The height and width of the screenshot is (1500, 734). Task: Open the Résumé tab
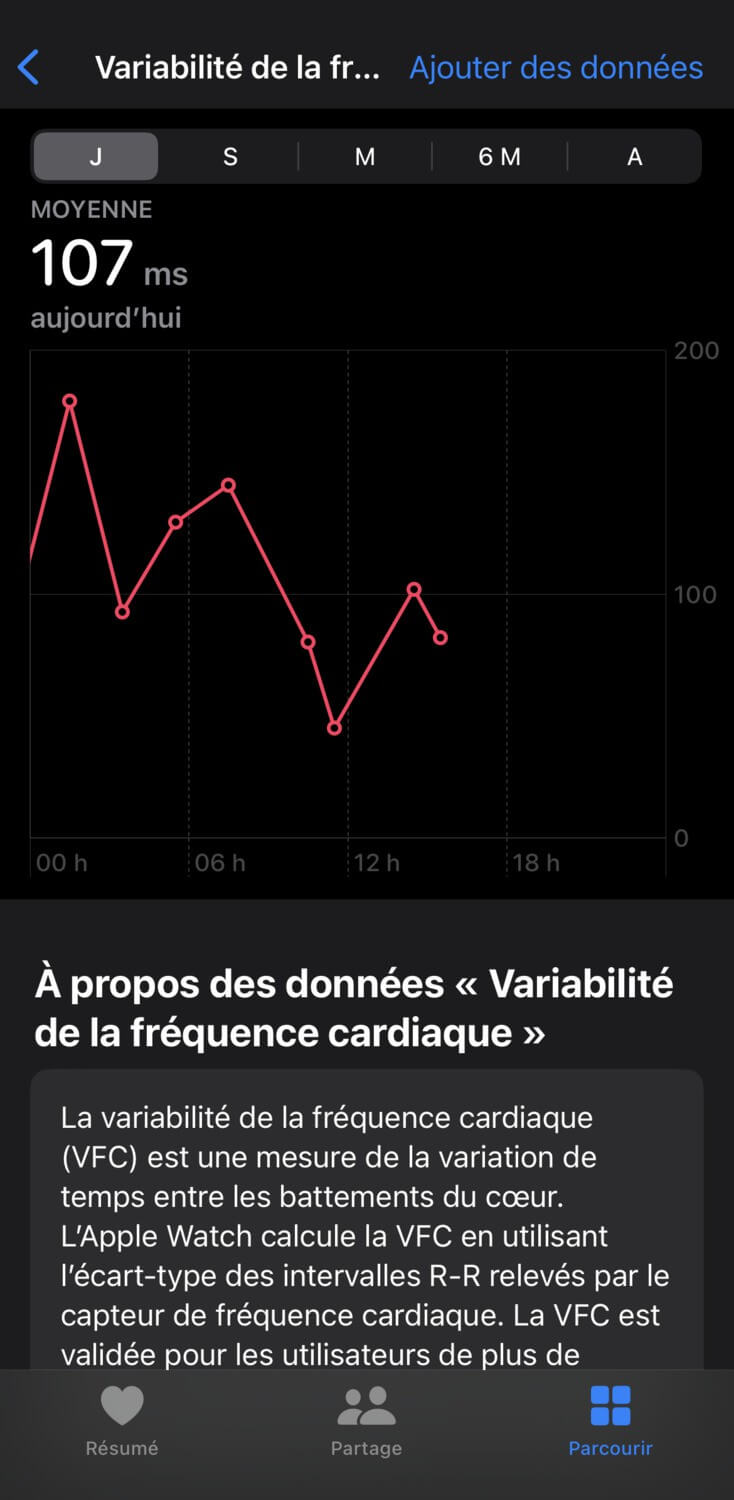pos(122,1421)
